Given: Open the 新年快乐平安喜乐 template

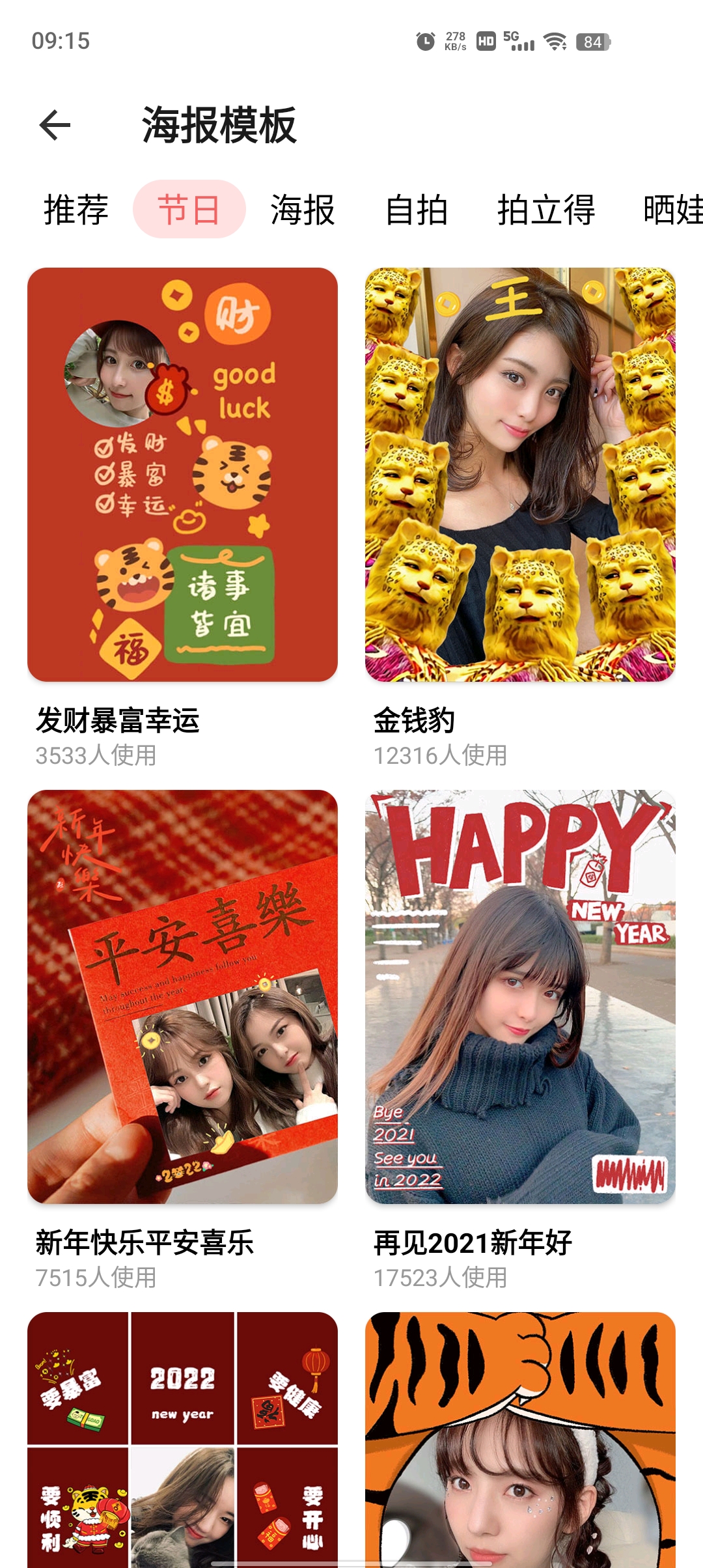Looking at the screenshot, I should click(x=182, y=996).
